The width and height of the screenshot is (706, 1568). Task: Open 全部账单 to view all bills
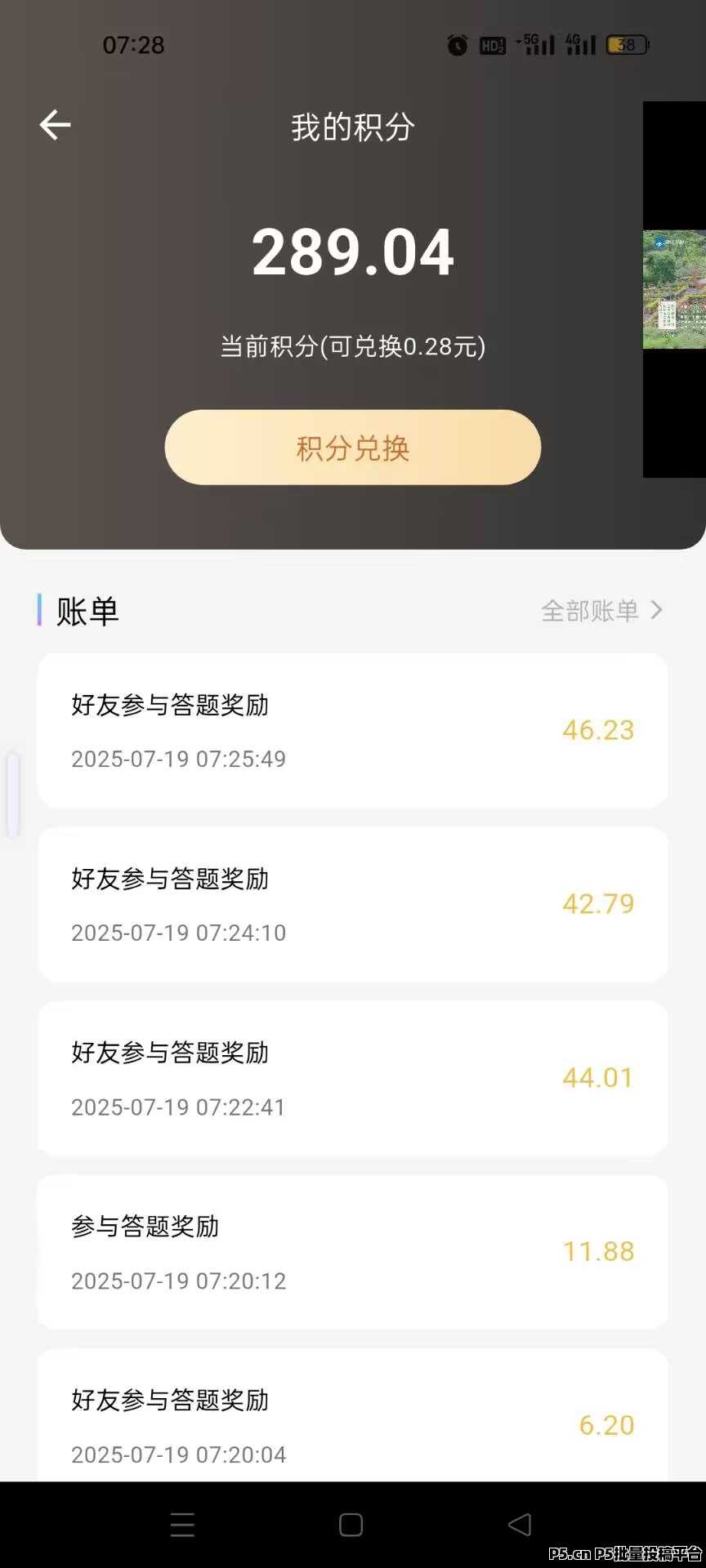pos(601,611)
